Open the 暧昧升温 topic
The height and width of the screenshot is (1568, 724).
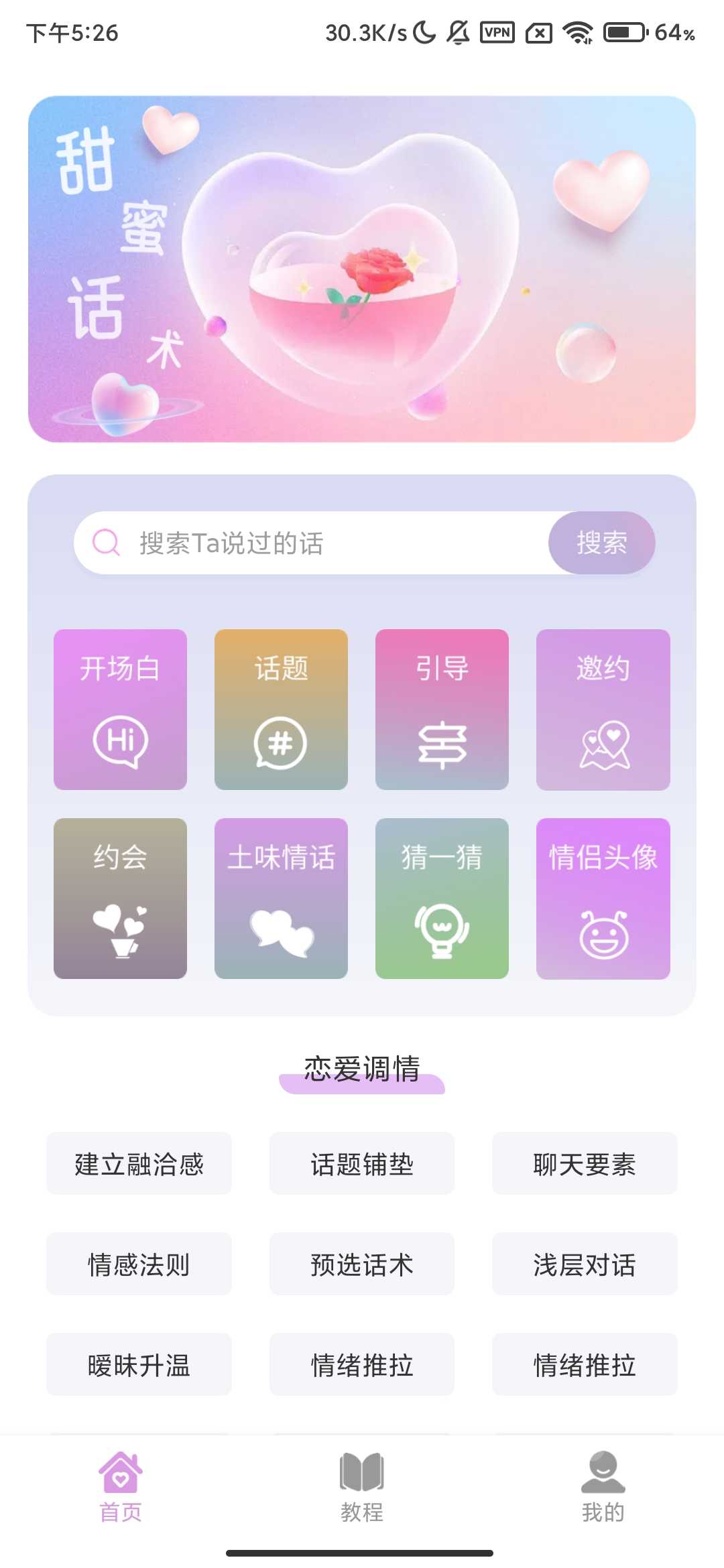pos(139,1365)
